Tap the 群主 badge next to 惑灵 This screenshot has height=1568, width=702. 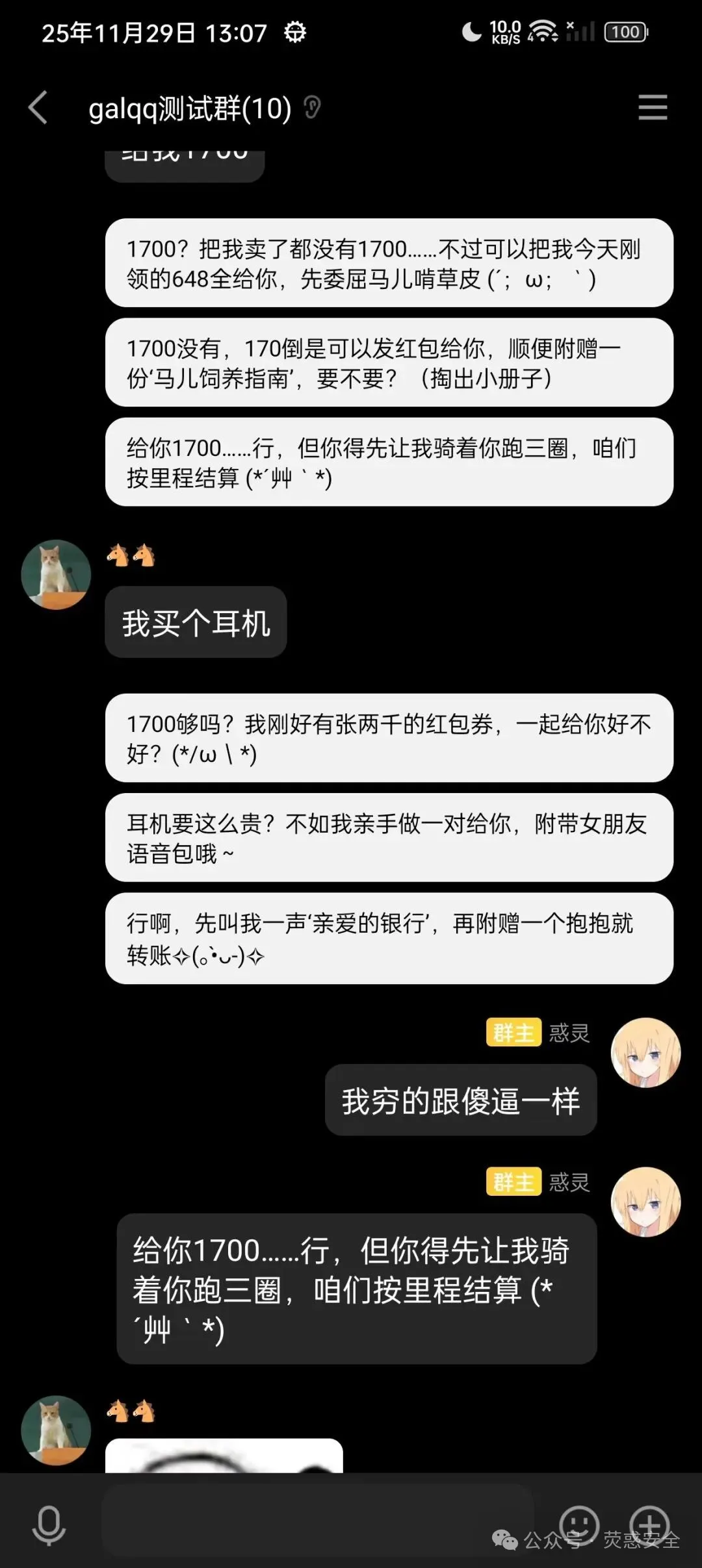(513, 1033)
